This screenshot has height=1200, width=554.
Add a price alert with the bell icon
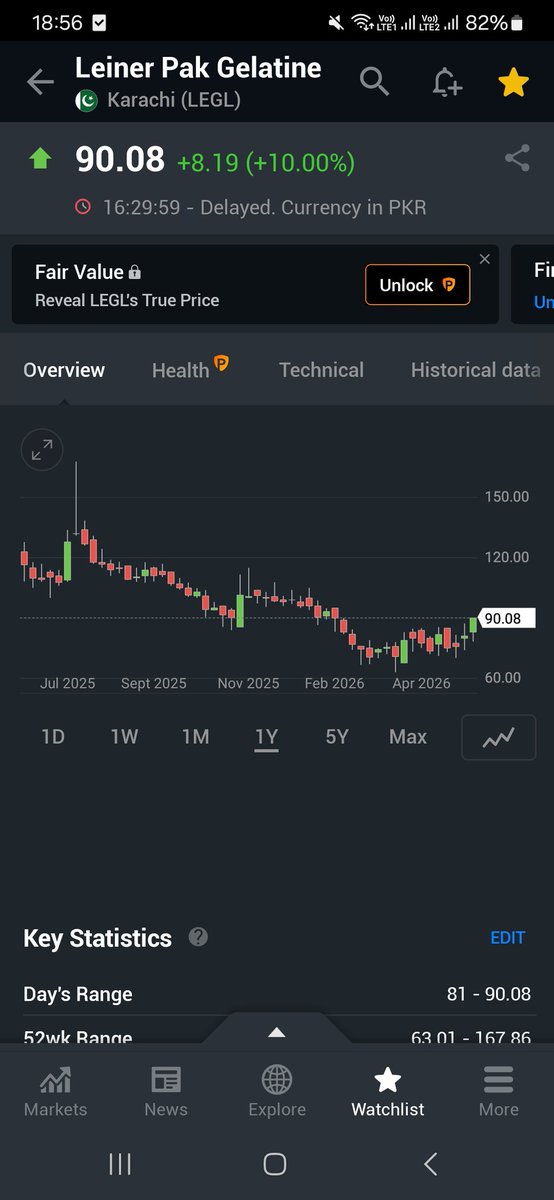pos(446,83)
